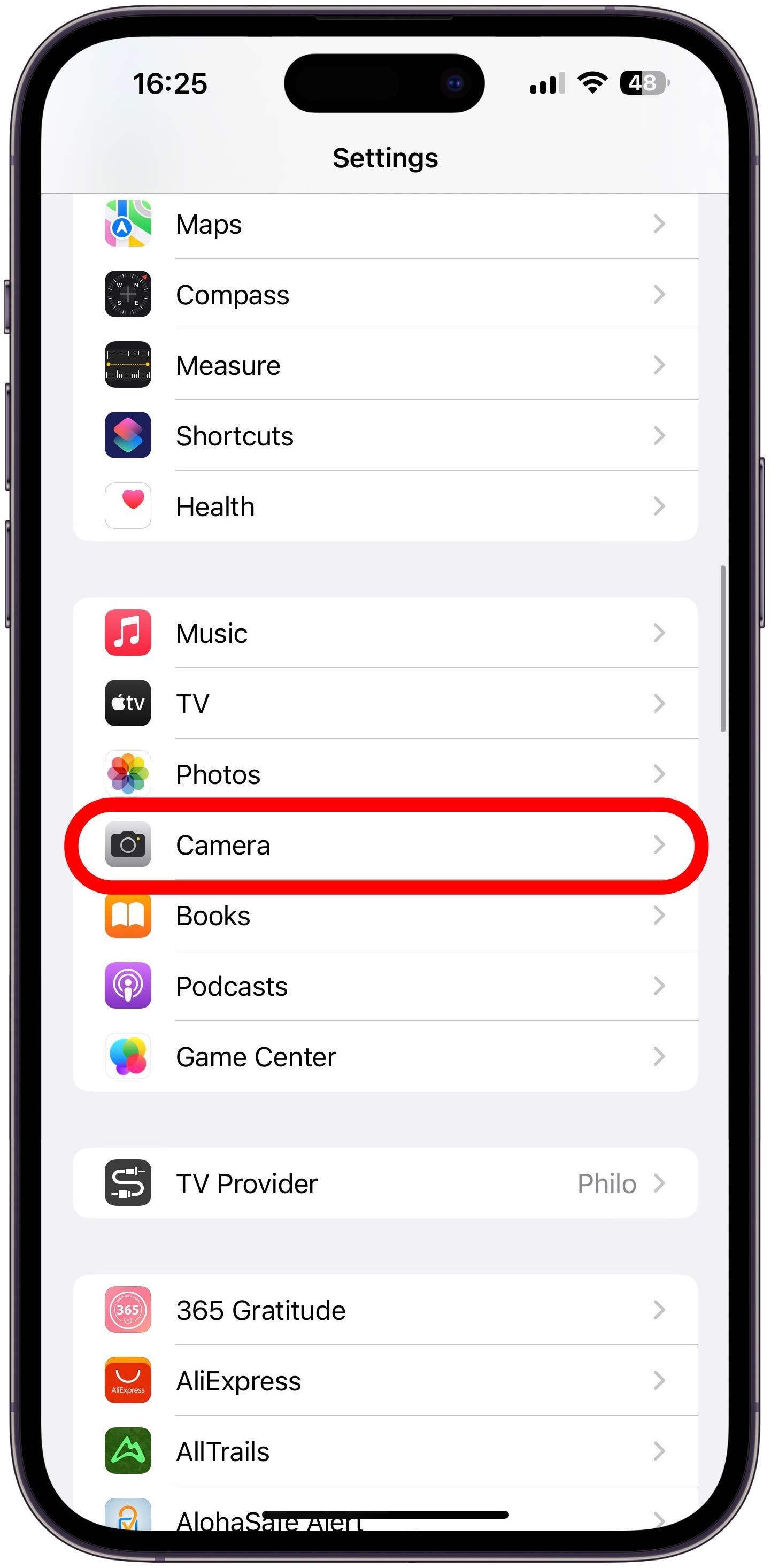Image resolution: width=771 pixels, height=1568 pixels.
Task: Select the AliExpress settings row
Action: click(x=384, y=1380)
